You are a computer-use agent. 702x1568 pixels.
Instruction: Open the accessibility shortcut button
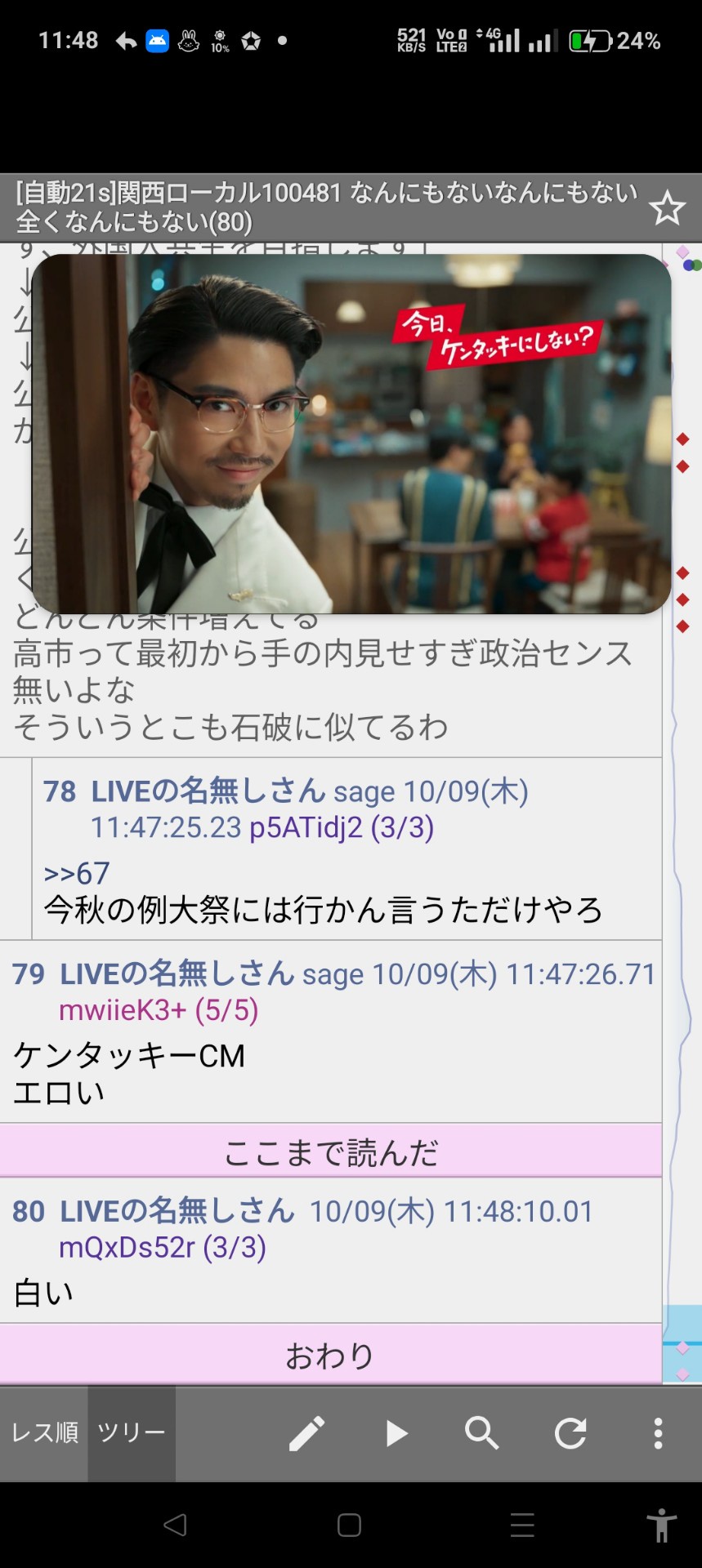click(x=661, y=1525)
